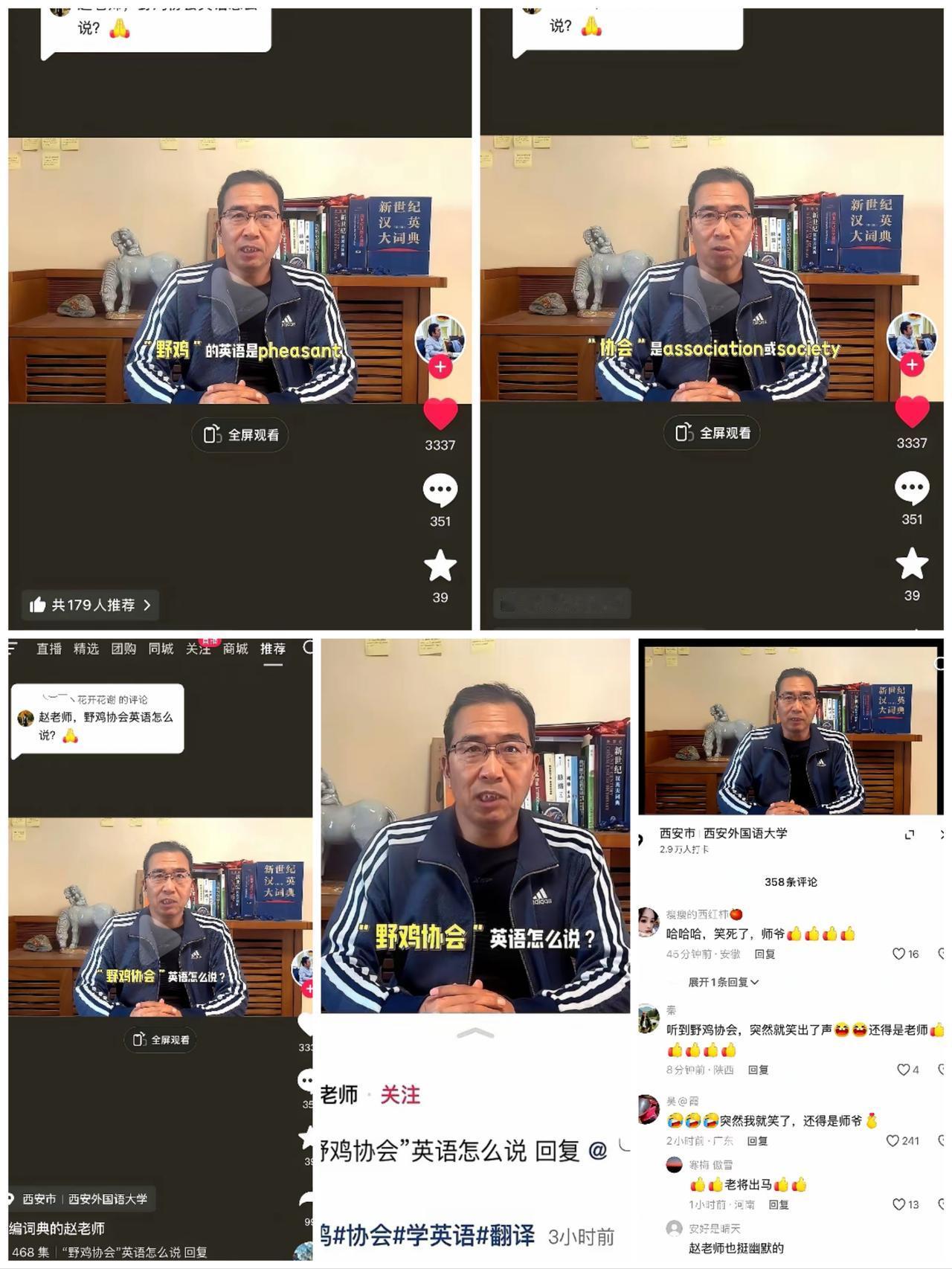The height and width of the screenshot is (1269, 952).
Task: Tap the fullscreen expand icon near 西安外国语大学
Action: [909, 835]
